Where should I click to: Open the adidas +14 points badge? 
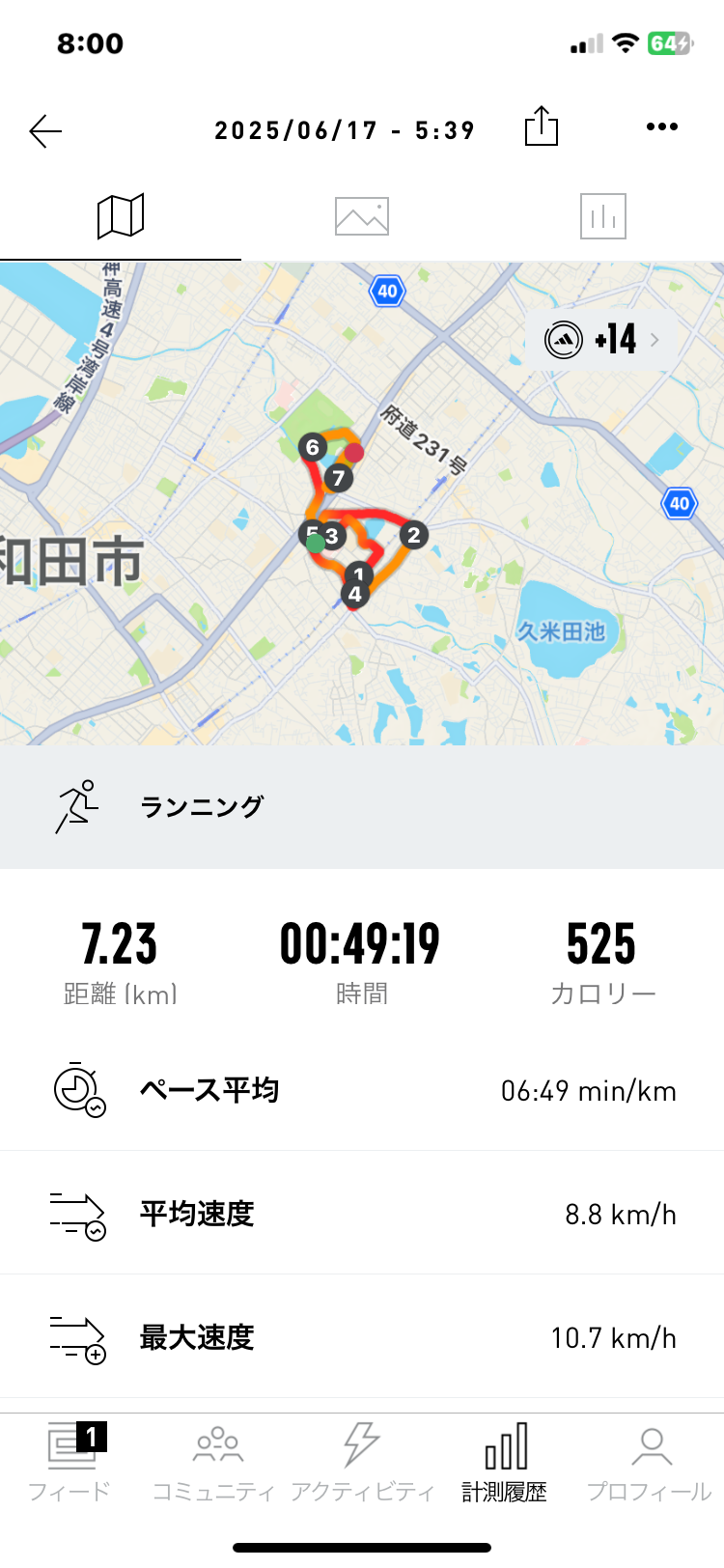point(602,339)
